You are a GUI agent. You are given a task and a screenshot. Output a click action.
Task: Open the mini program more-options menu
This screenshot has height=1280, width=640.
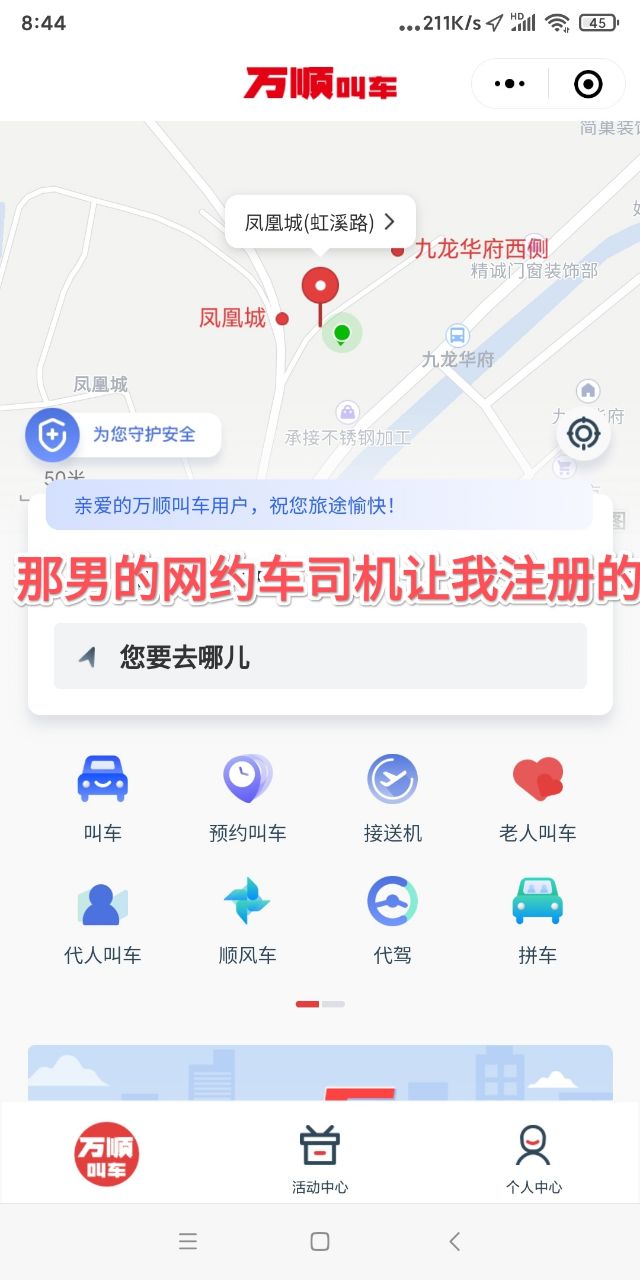click(x=510, y=85)
